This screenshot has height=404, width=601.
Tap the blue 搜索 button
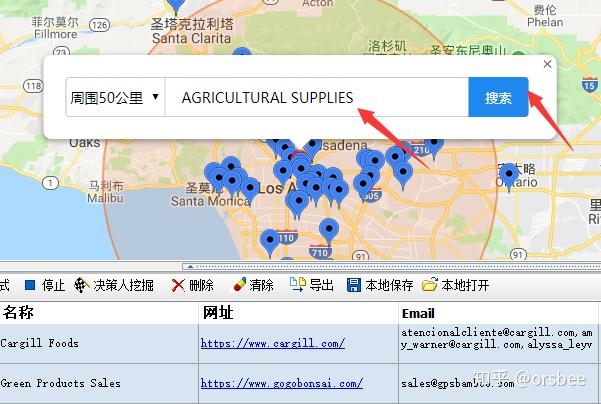[498, 98]
